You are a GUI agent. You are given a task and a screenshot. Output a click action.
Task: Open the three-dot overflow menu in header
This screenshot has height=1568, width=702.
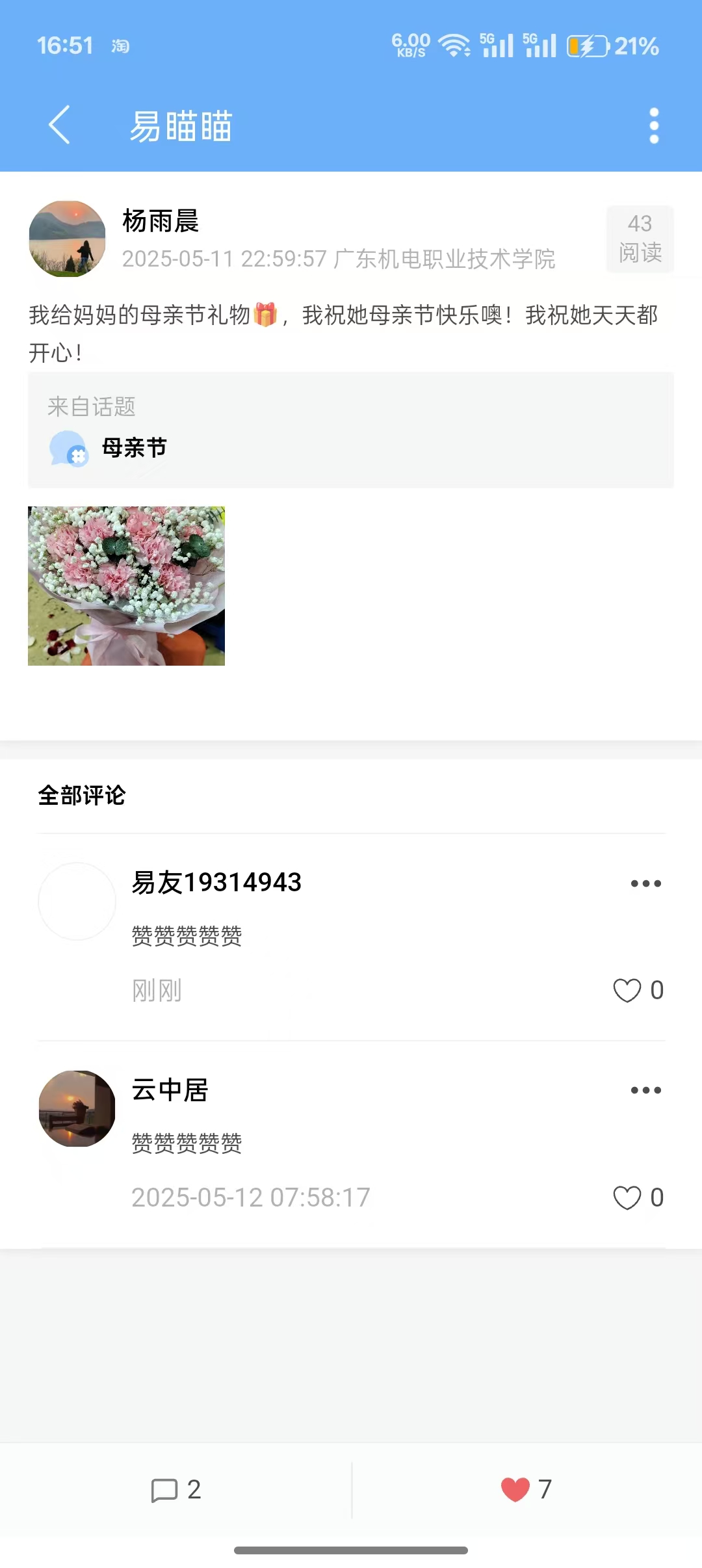[654, 125]
